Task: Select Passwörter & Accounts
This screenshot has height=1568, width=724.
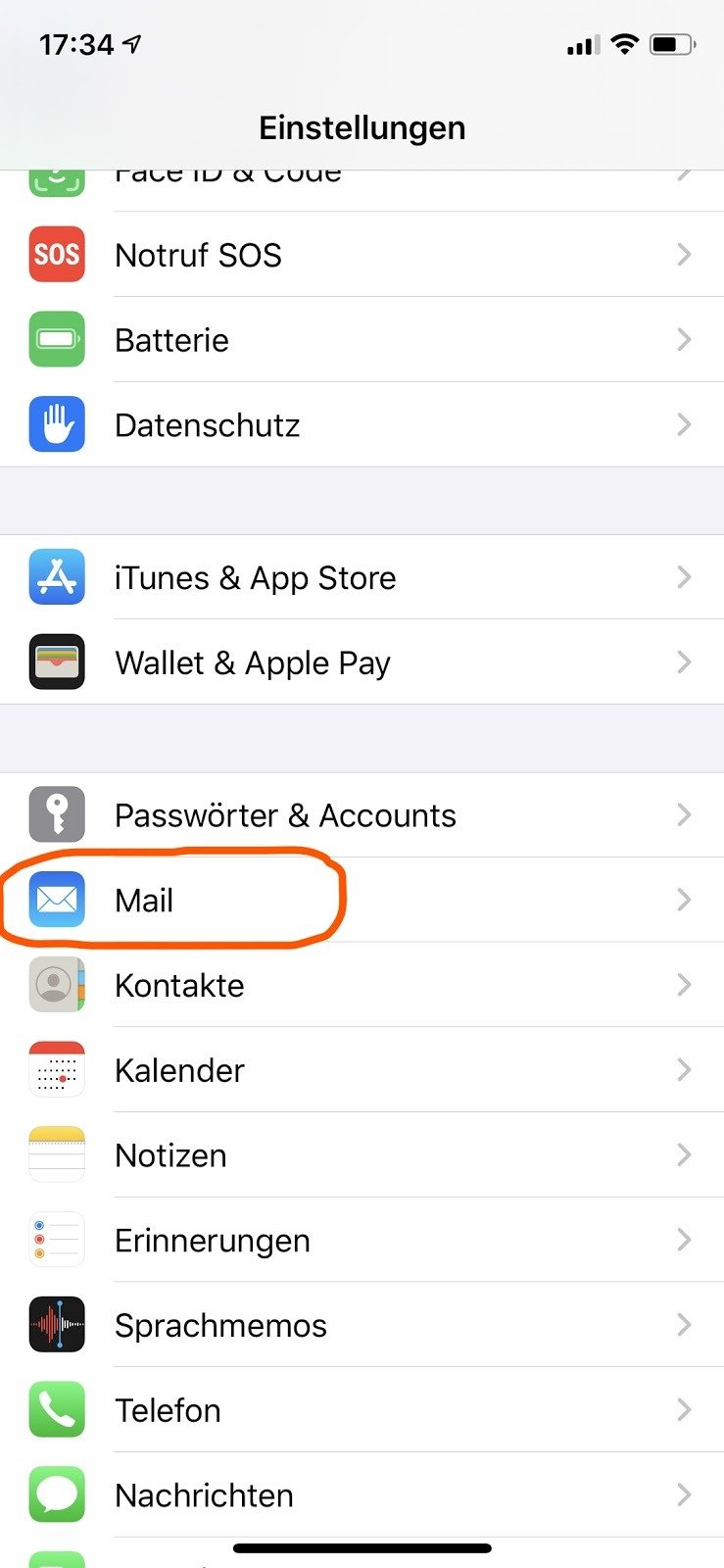Action: pyautogui.click(x=362, y=815)
